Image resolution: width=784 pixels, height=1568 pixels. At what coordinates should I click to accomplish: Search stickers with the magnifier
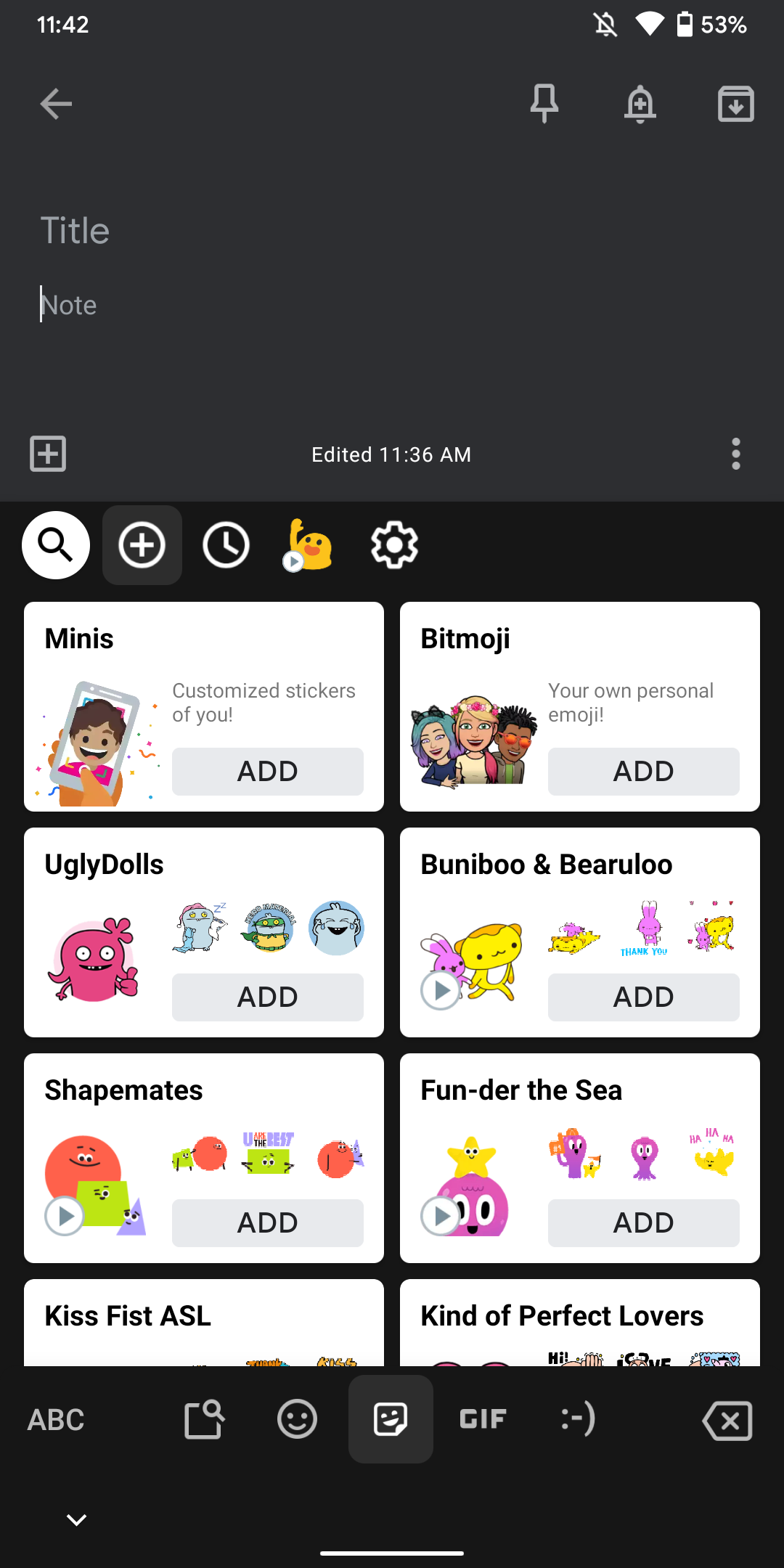(56, 545)
